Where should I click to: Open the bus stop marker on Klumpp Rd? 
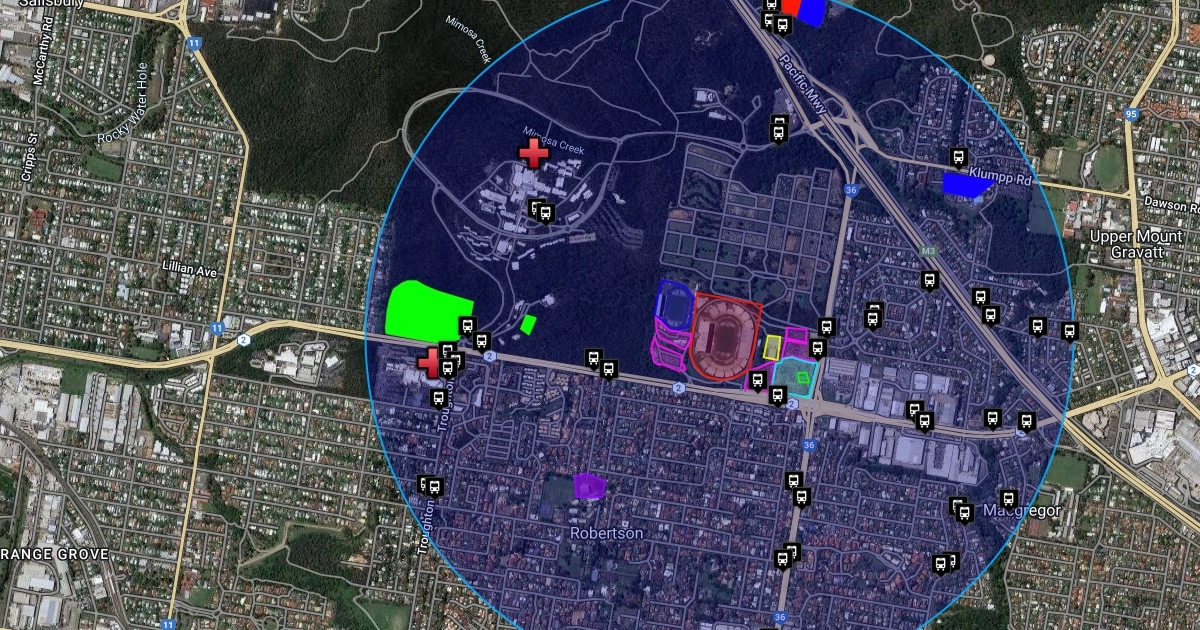[958, 157]
